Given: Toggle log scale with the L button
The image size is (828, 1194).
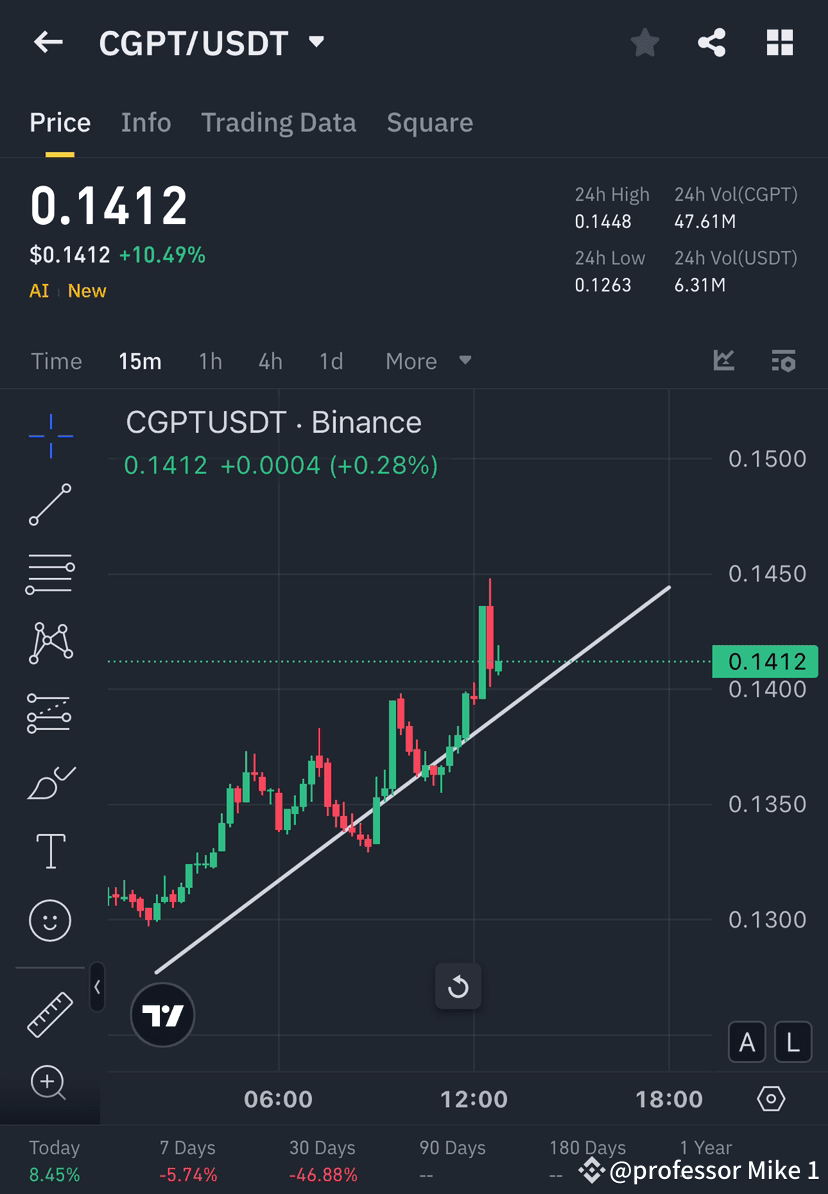Looking at the screenshot, I should coord(792,1042).
